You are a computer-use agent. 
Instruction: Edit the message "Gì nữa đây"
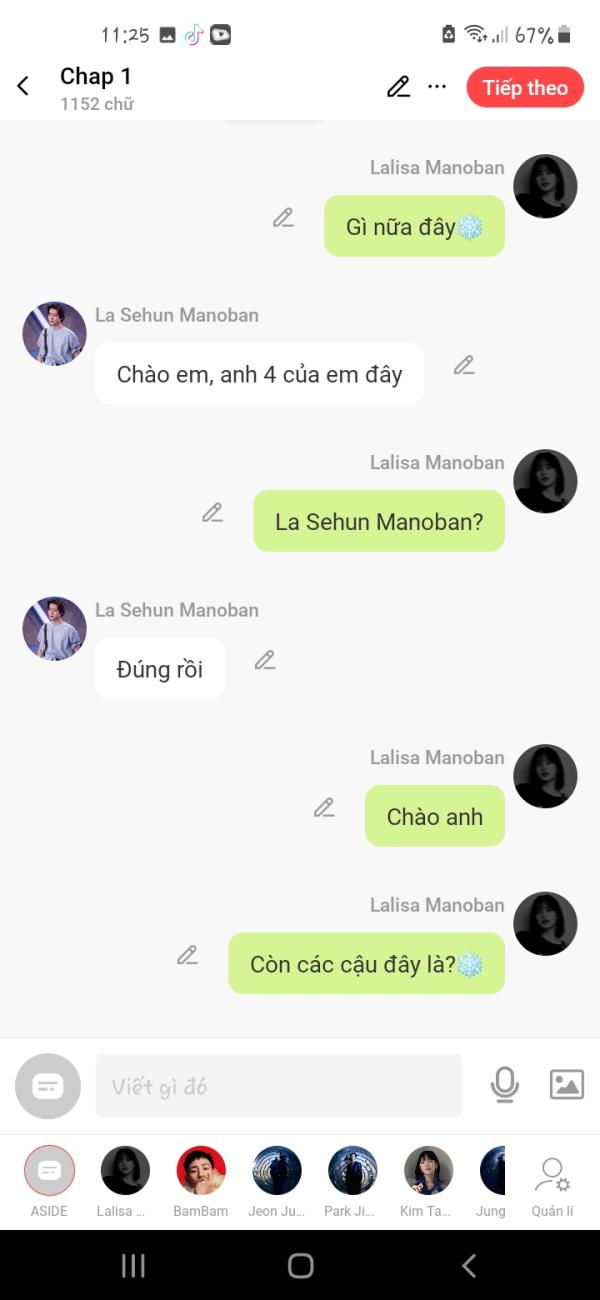tap(284, 218)
